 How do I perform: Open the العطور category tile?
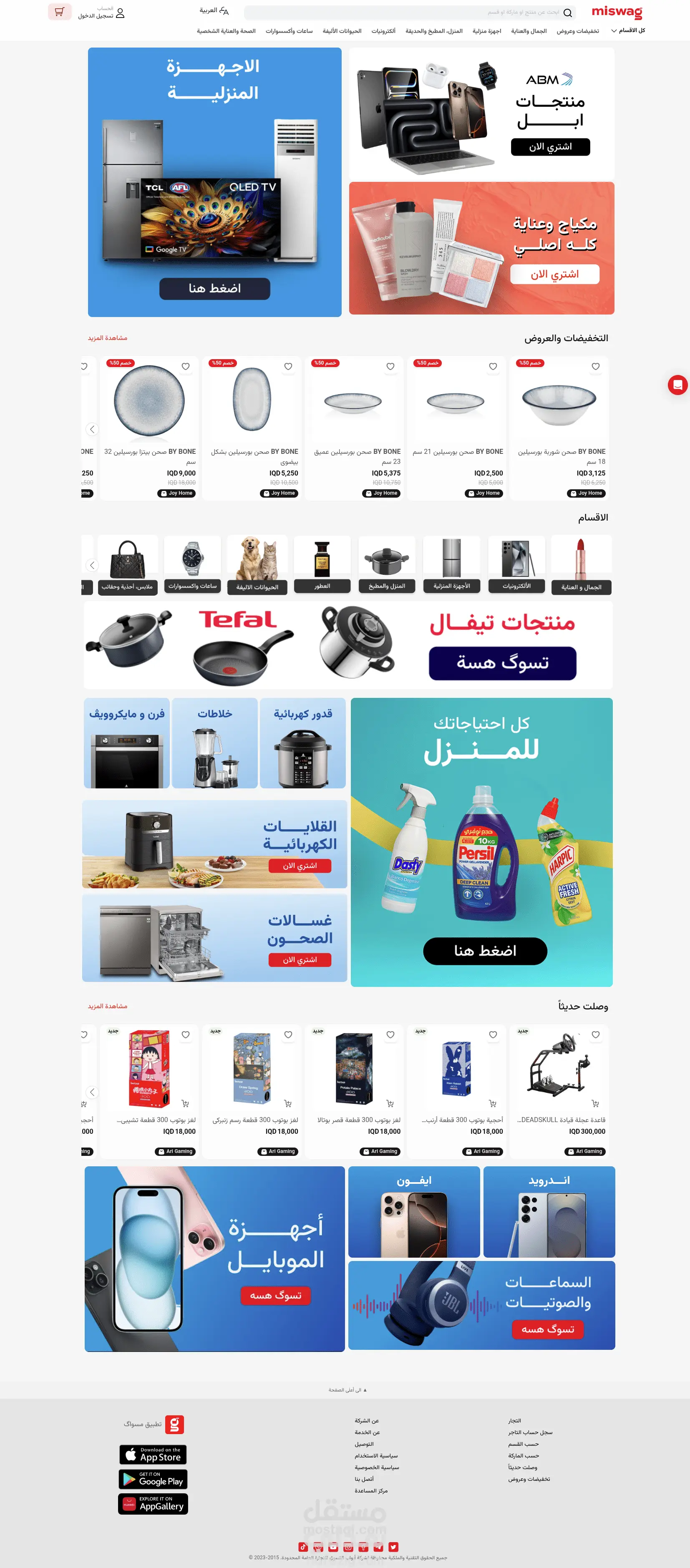click(x=322, y=564)
